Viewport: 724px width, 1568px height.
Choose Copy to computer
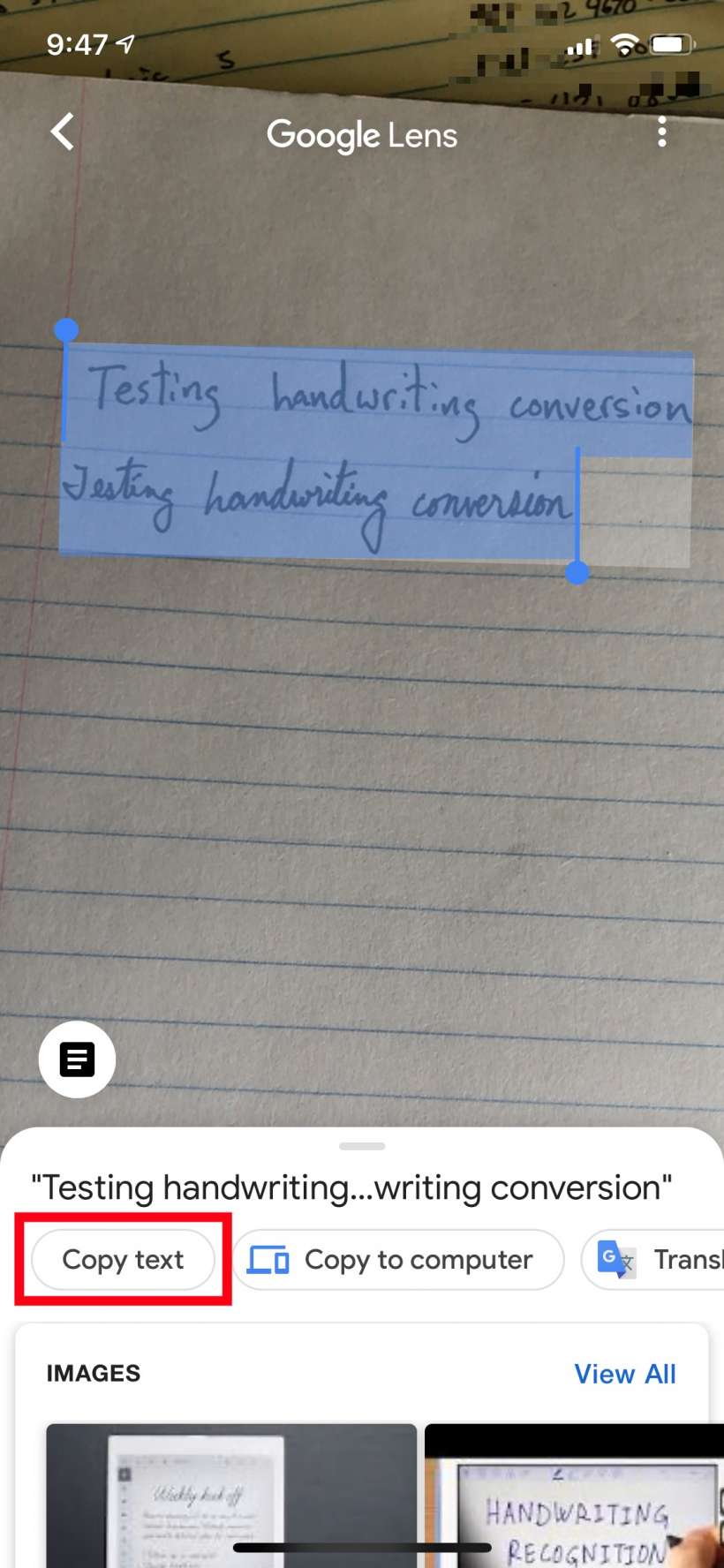point(398,1259)
